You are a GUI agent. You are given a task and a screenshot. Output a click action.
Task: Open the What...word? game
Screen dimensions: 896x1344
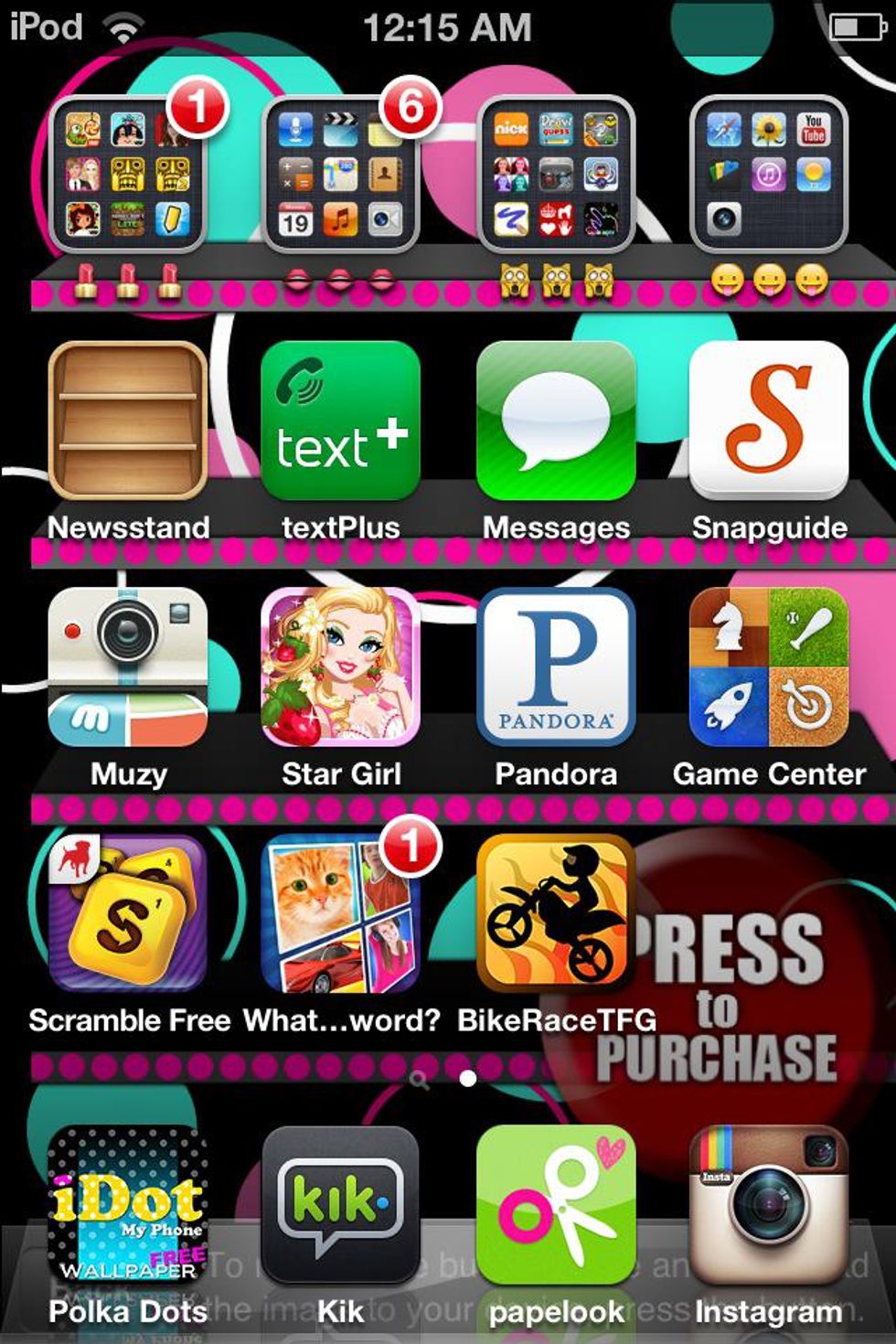(340, 913)
